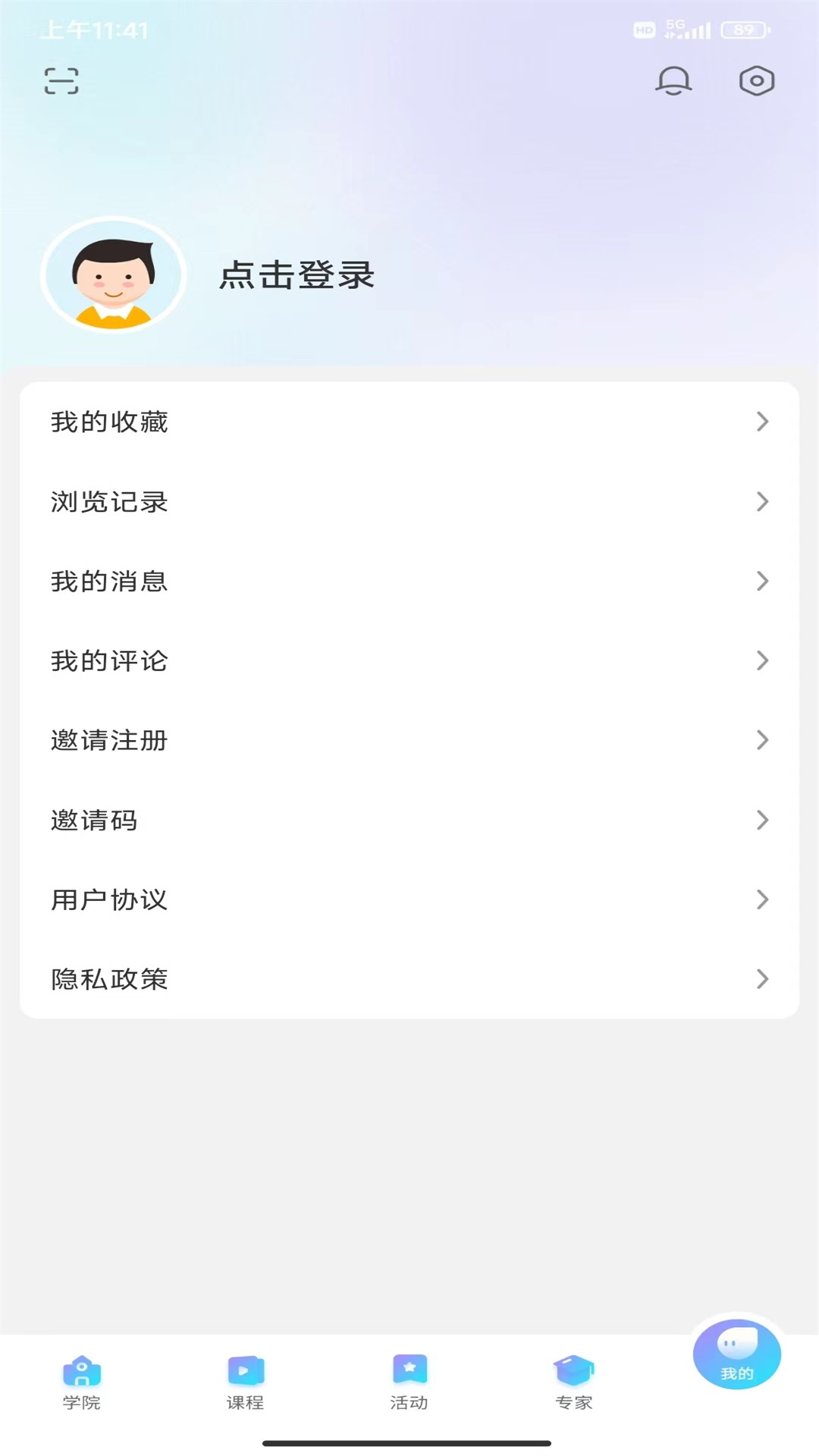Open 我的消息 messages
The height and width of the screenshot is (1456, 819).
pos(409,581)
